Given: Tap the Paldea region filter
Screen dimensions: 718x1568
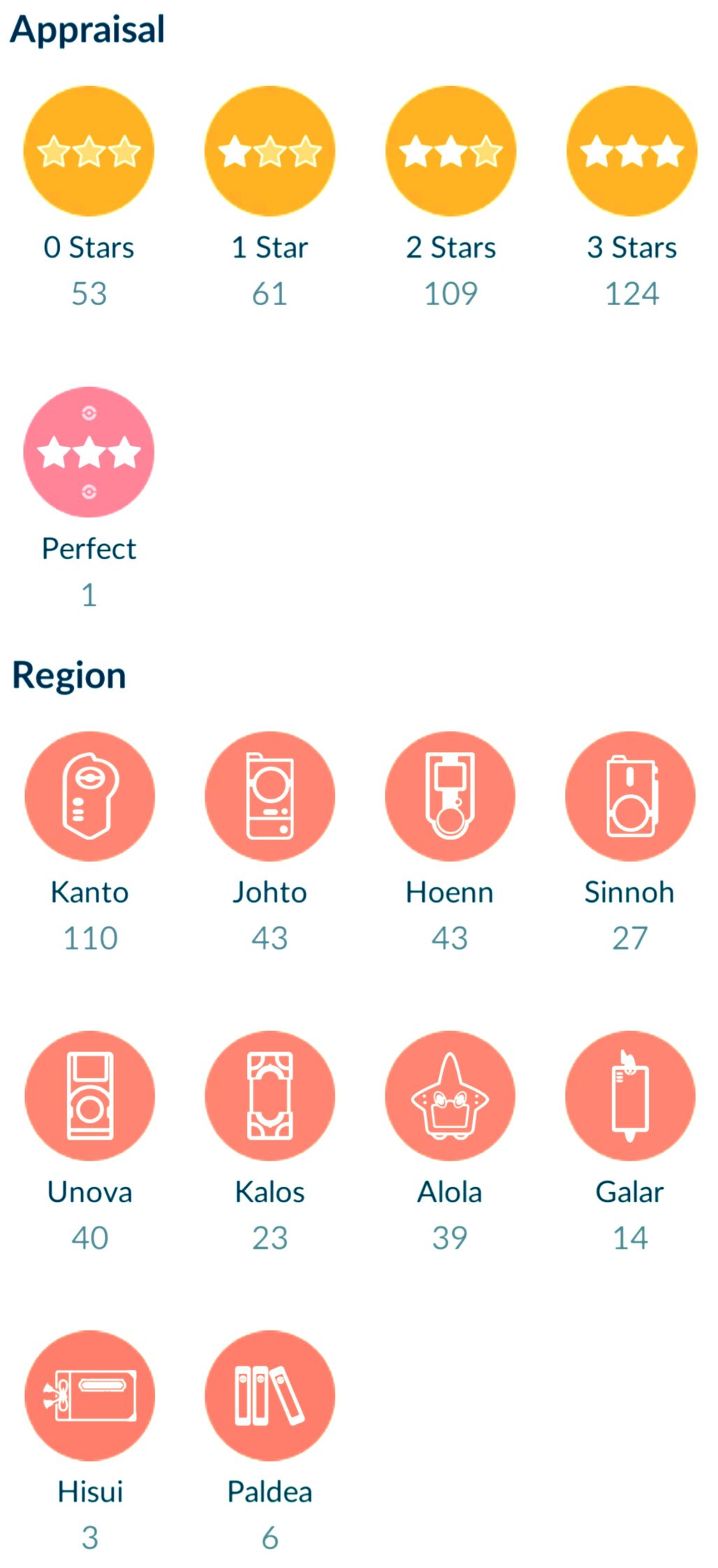Looking at the screenshot, I should pyautogui.click(x=270, y=1395).
